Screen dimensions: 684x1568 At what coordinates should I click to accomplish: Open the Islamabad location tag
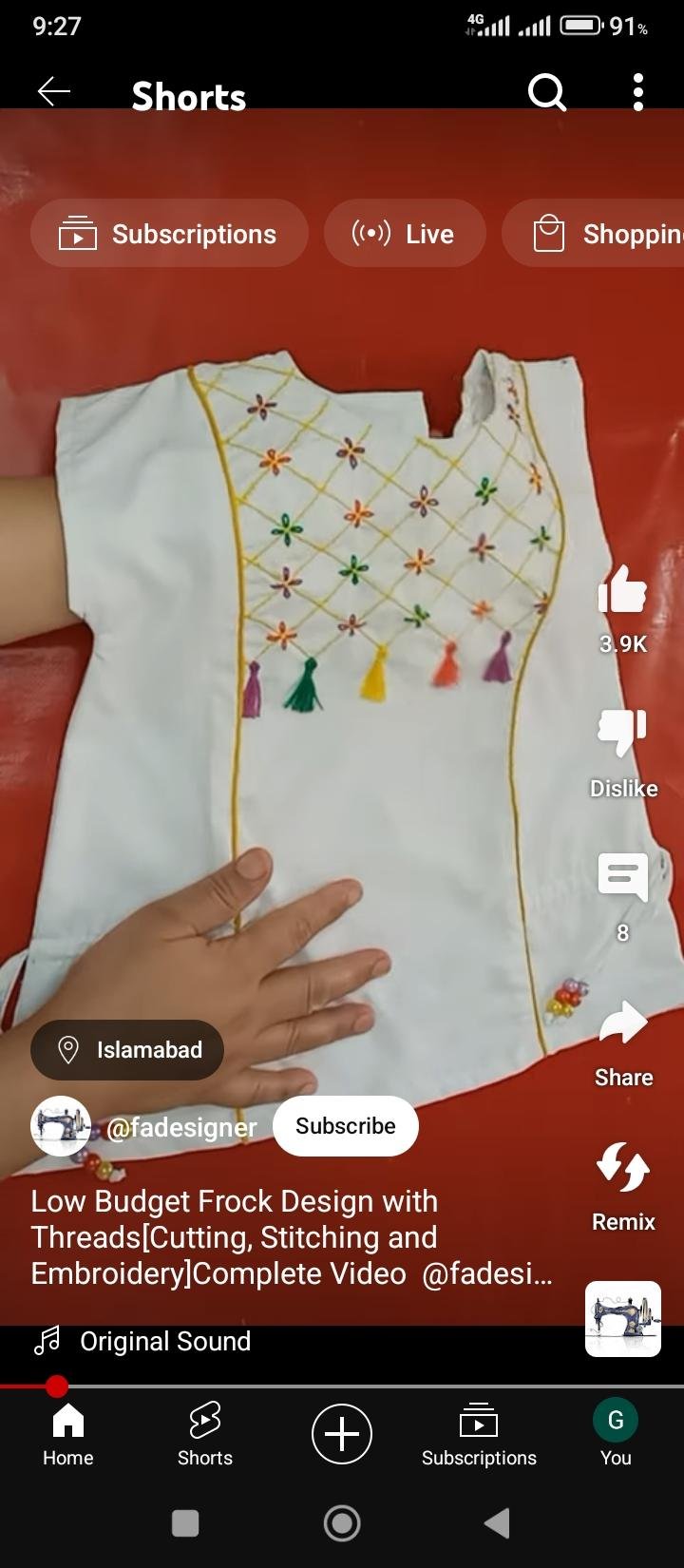point(127,1050)
